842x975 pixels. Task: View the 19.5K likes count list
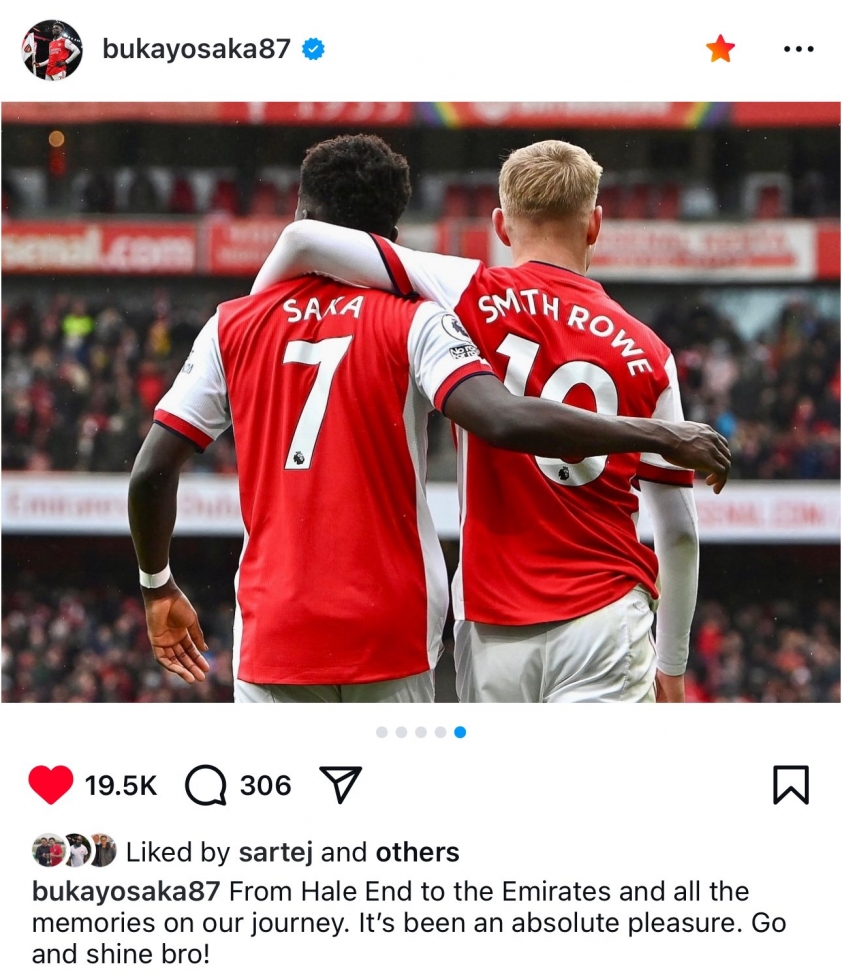click(121, 786)
